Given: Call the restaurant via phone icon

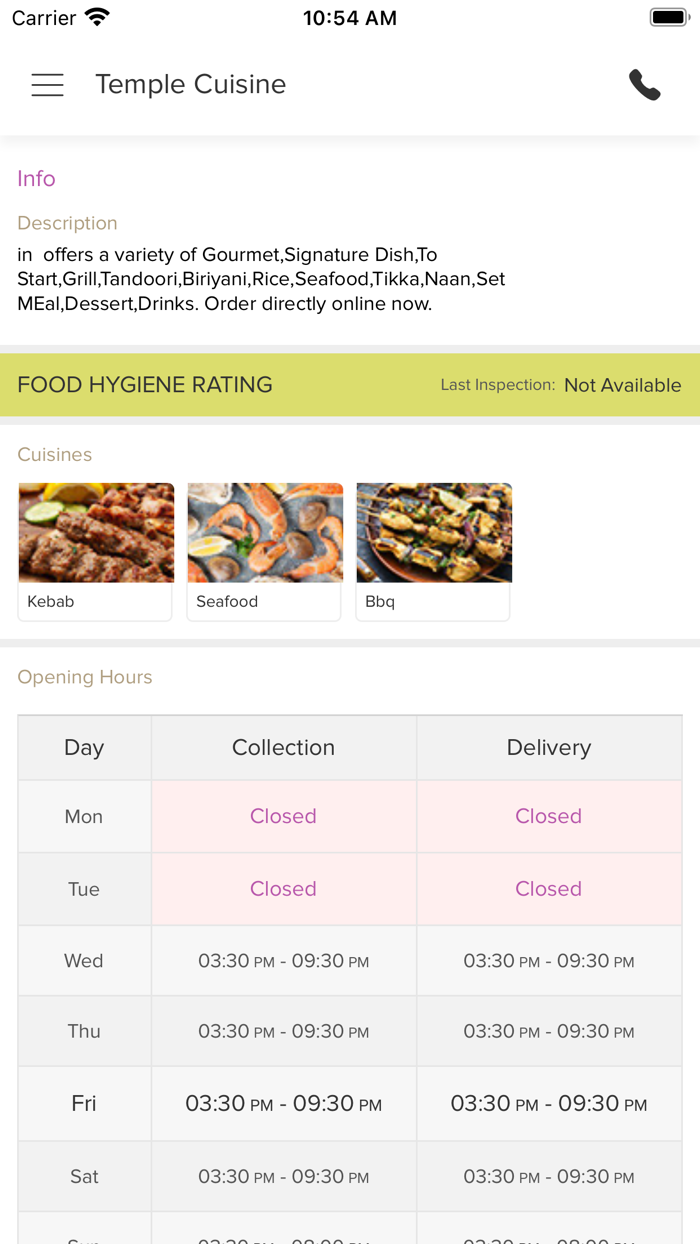Looking at the screenshot, I should (x=645, y=85).
